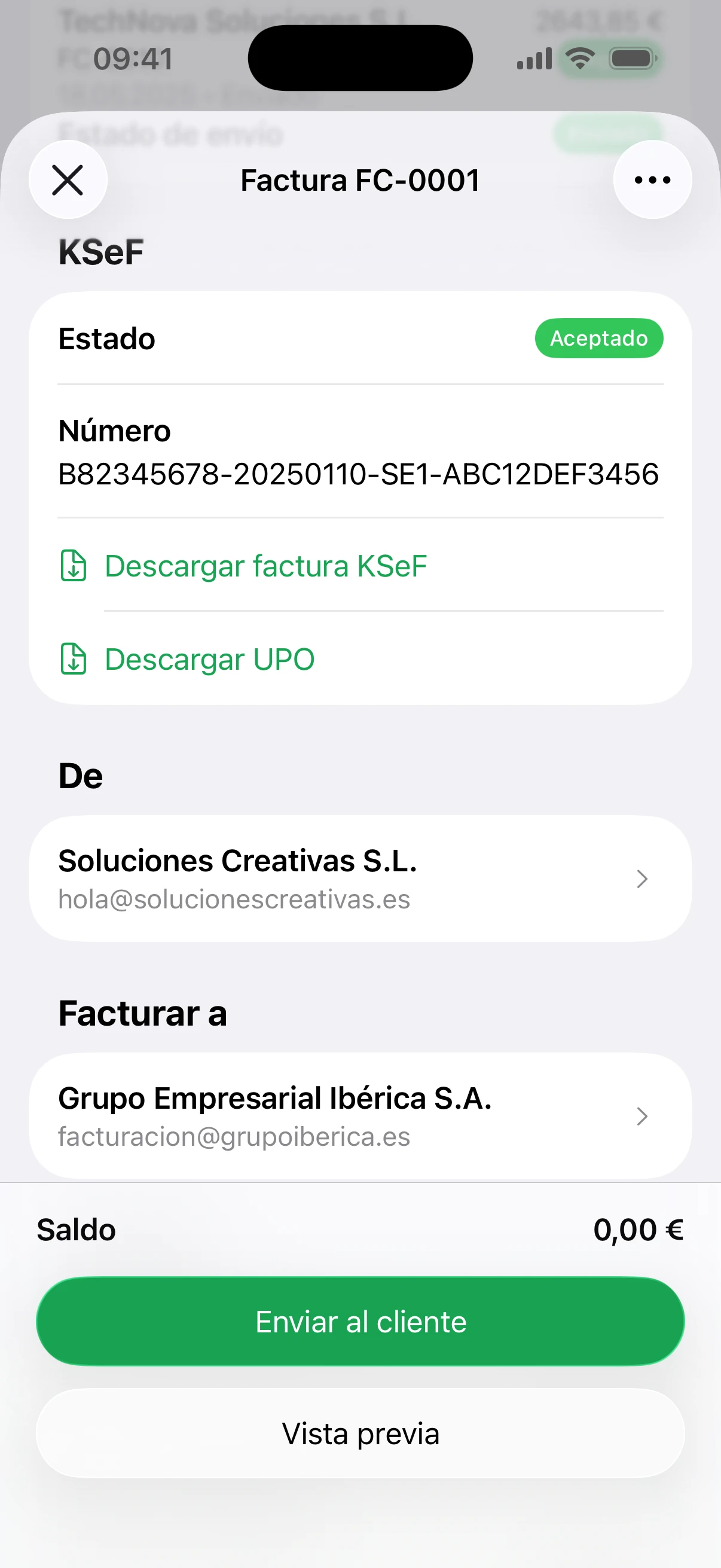Download the KSeF invoice
This screenshot has width=721, height=1568.
265,566
